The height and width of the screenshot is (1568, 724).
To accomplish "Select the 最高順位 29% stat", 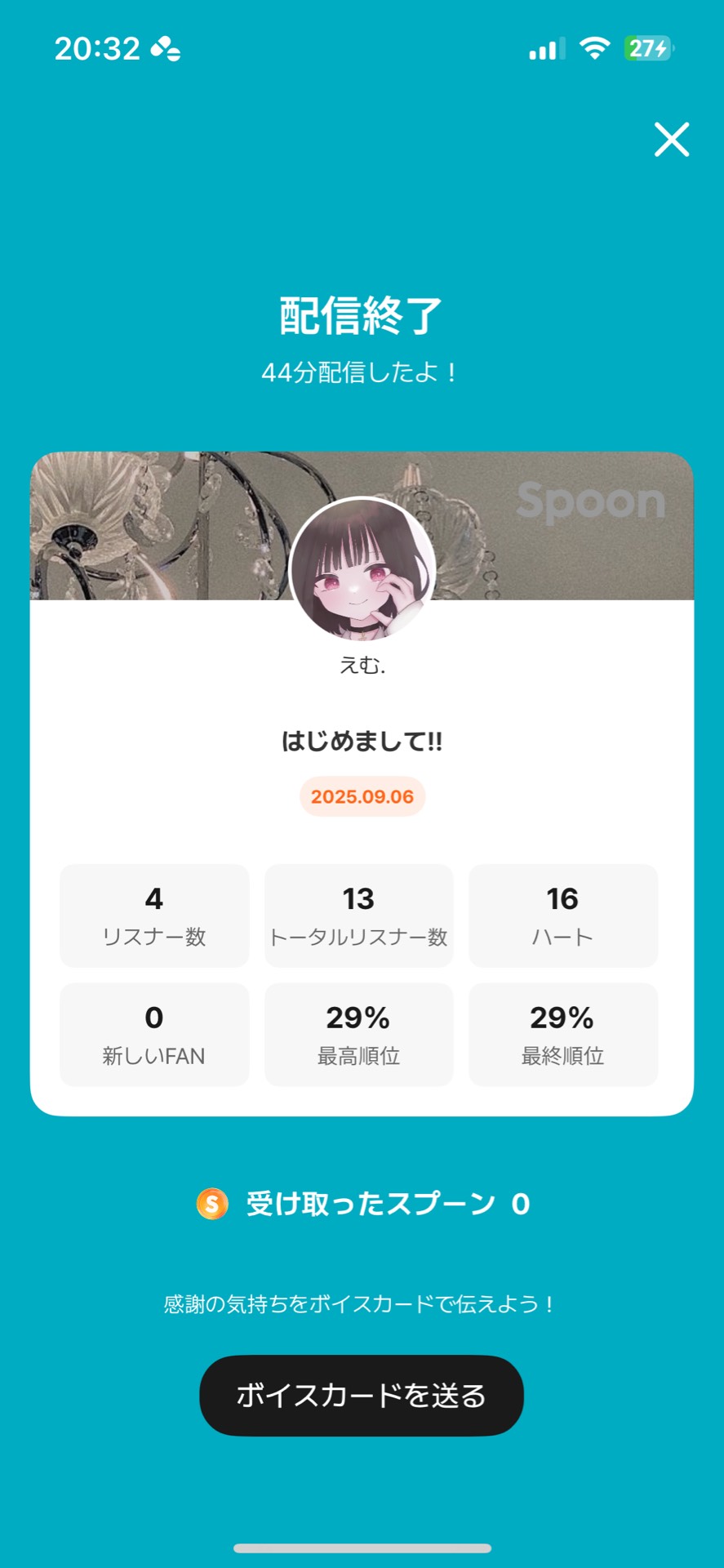I will tap(359, 1034).
